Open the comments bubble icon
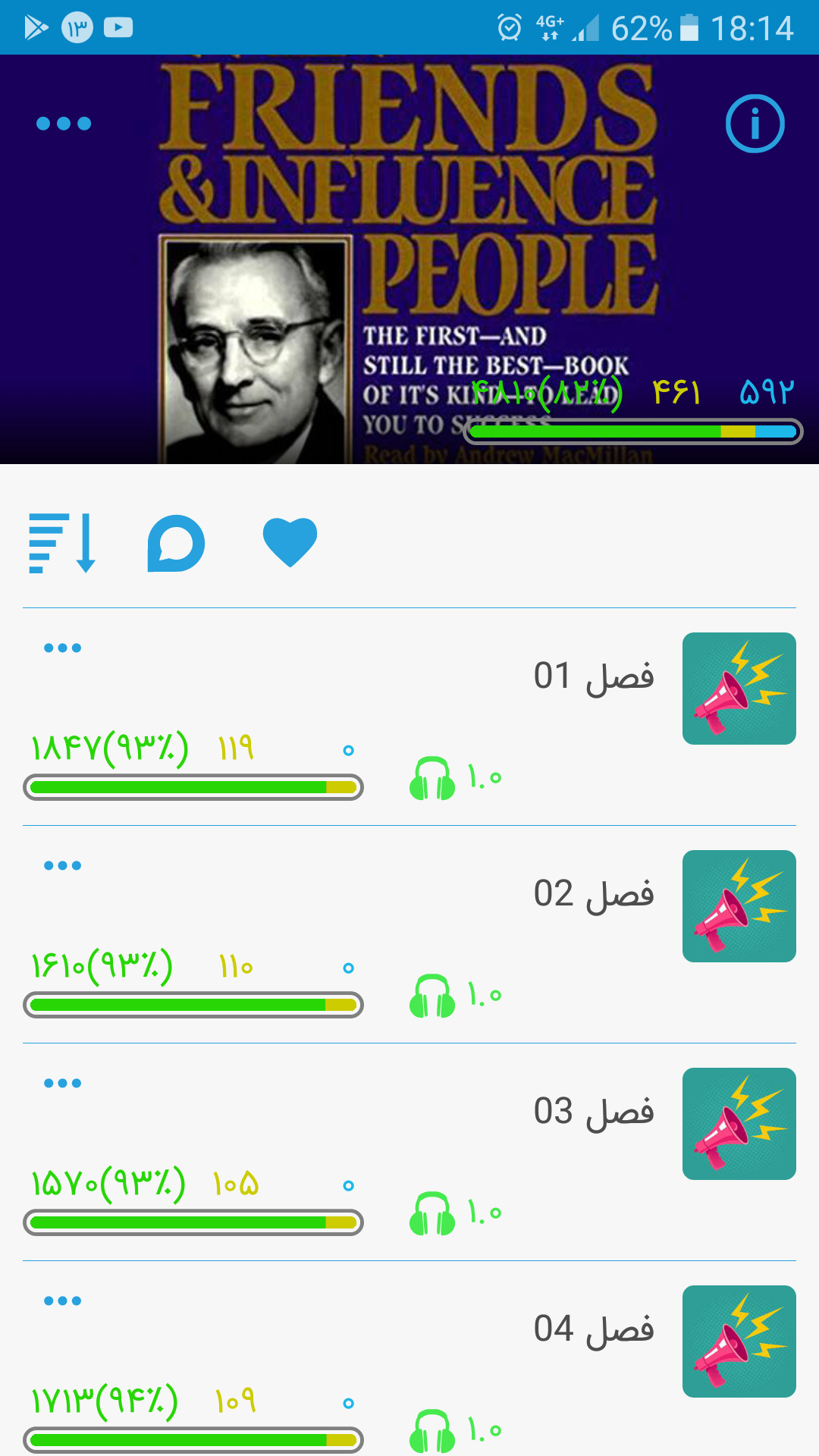 [x=176, y=543]
